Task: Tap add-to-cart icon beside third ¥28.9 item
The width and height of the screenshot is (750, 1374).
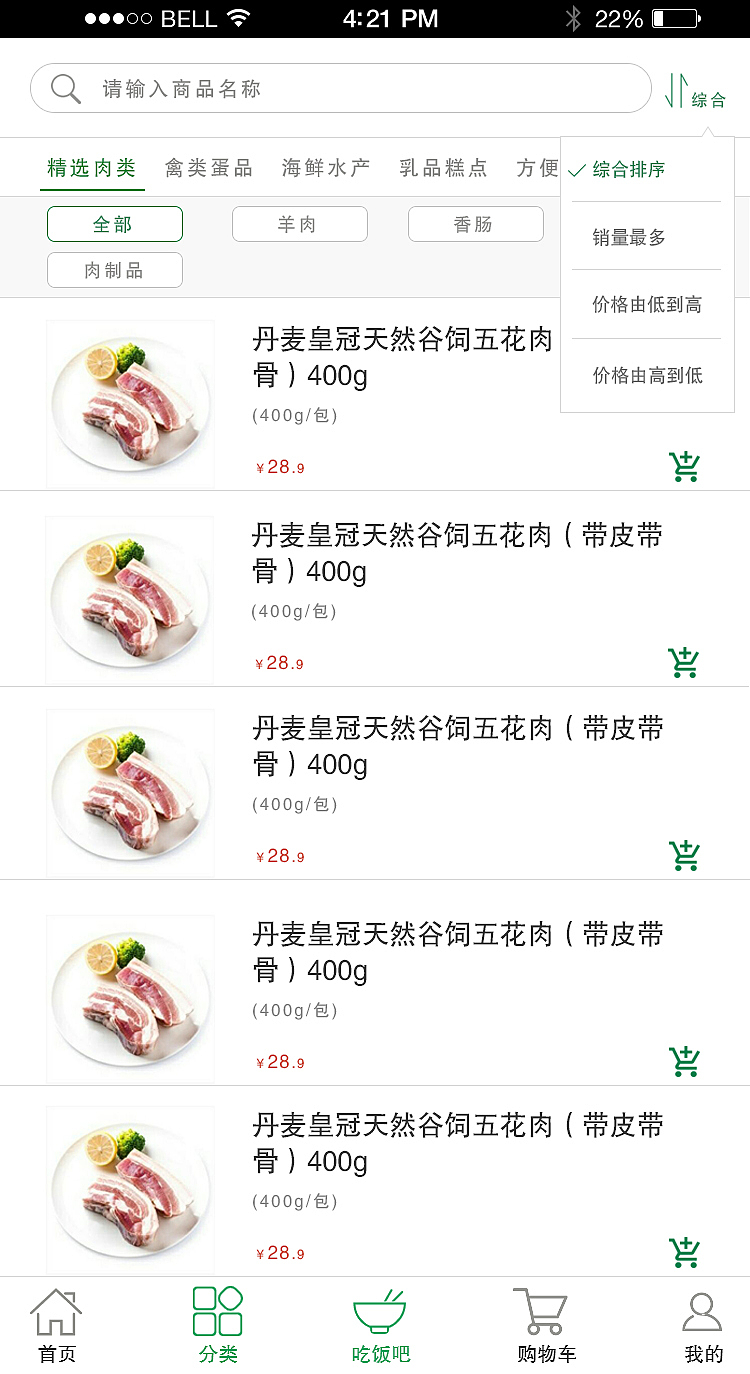Action: click(684, 856)
